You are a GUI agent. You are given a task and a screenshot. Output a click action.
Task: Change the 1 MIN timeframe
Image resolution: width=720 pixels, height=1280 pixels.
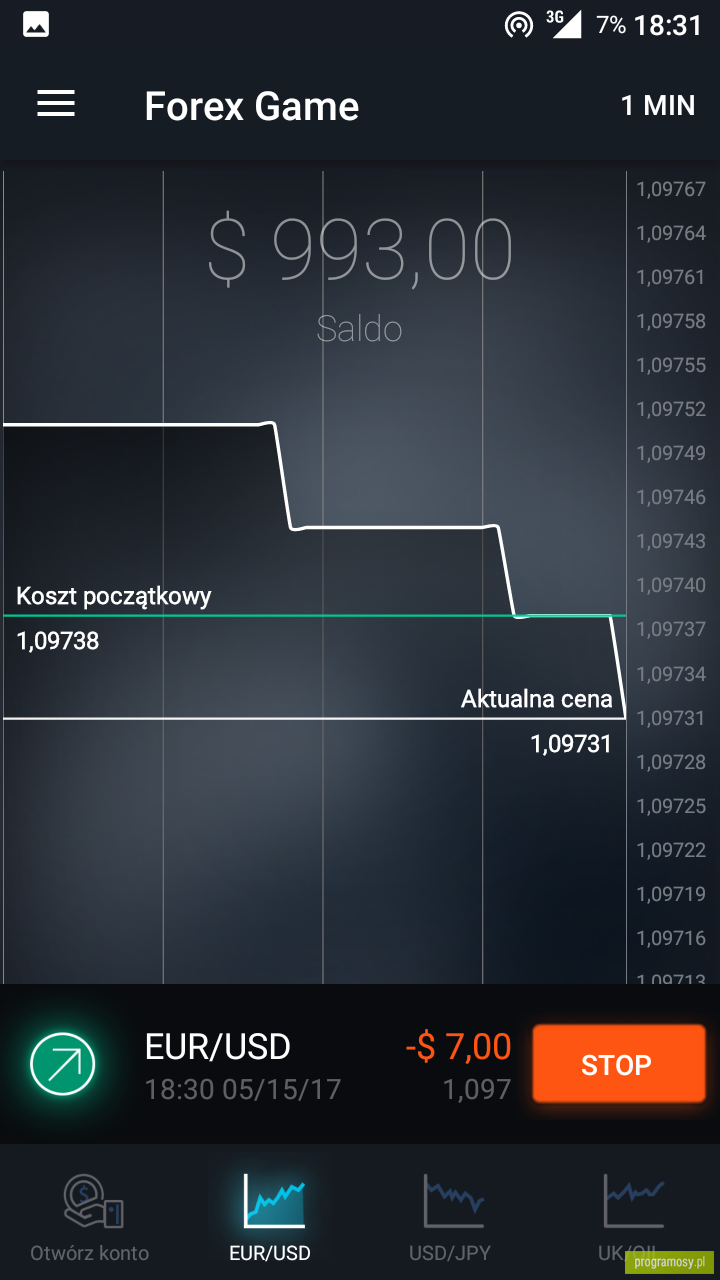point(657,105)
